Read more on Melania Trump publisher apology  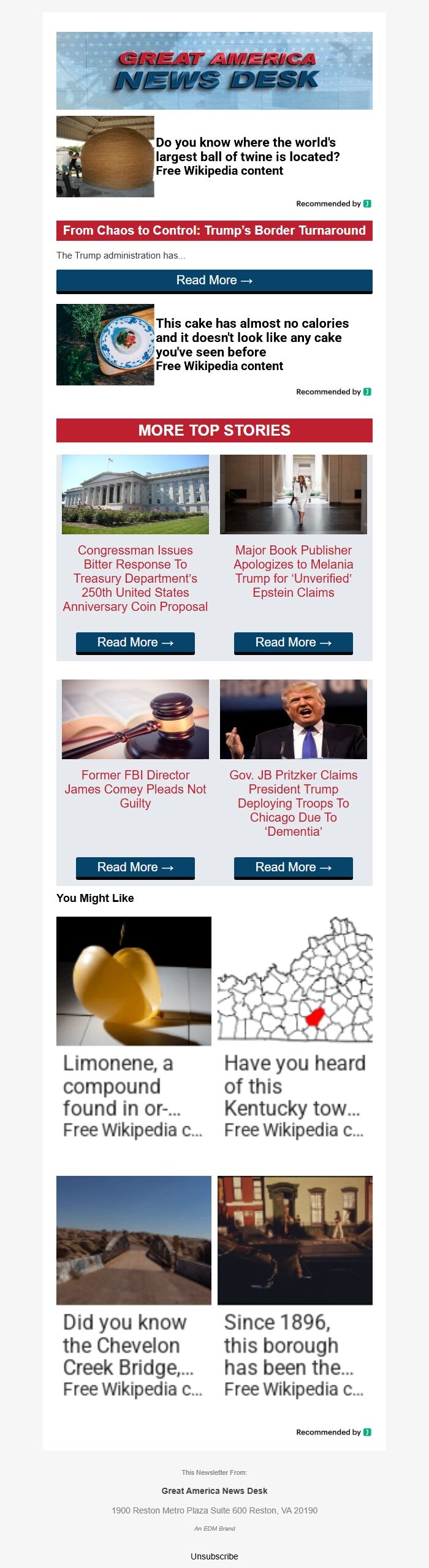(x=293, y=642)
